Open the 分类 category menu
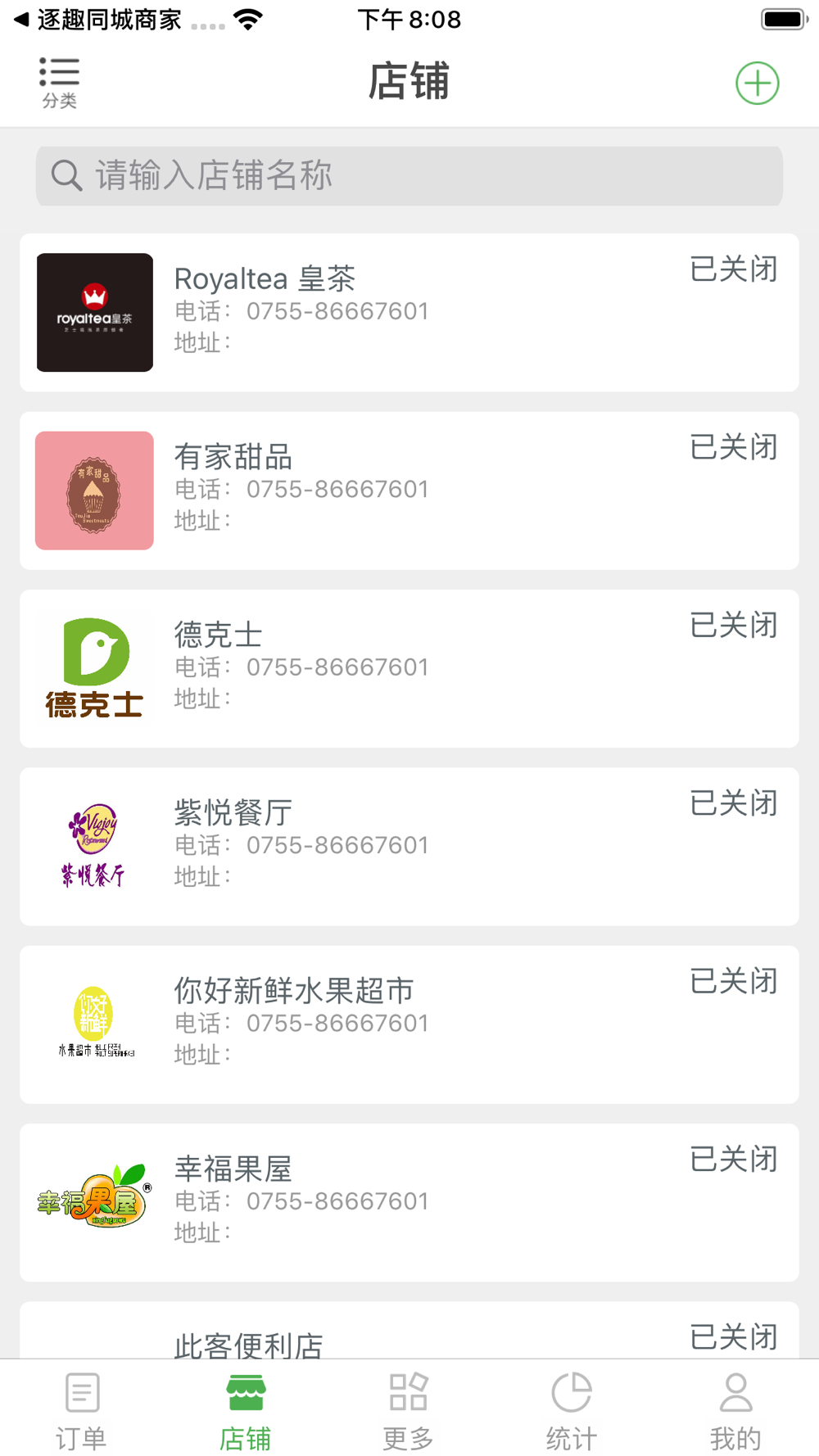The height and width of the screenshot is (1456, 819). point(59,83)
